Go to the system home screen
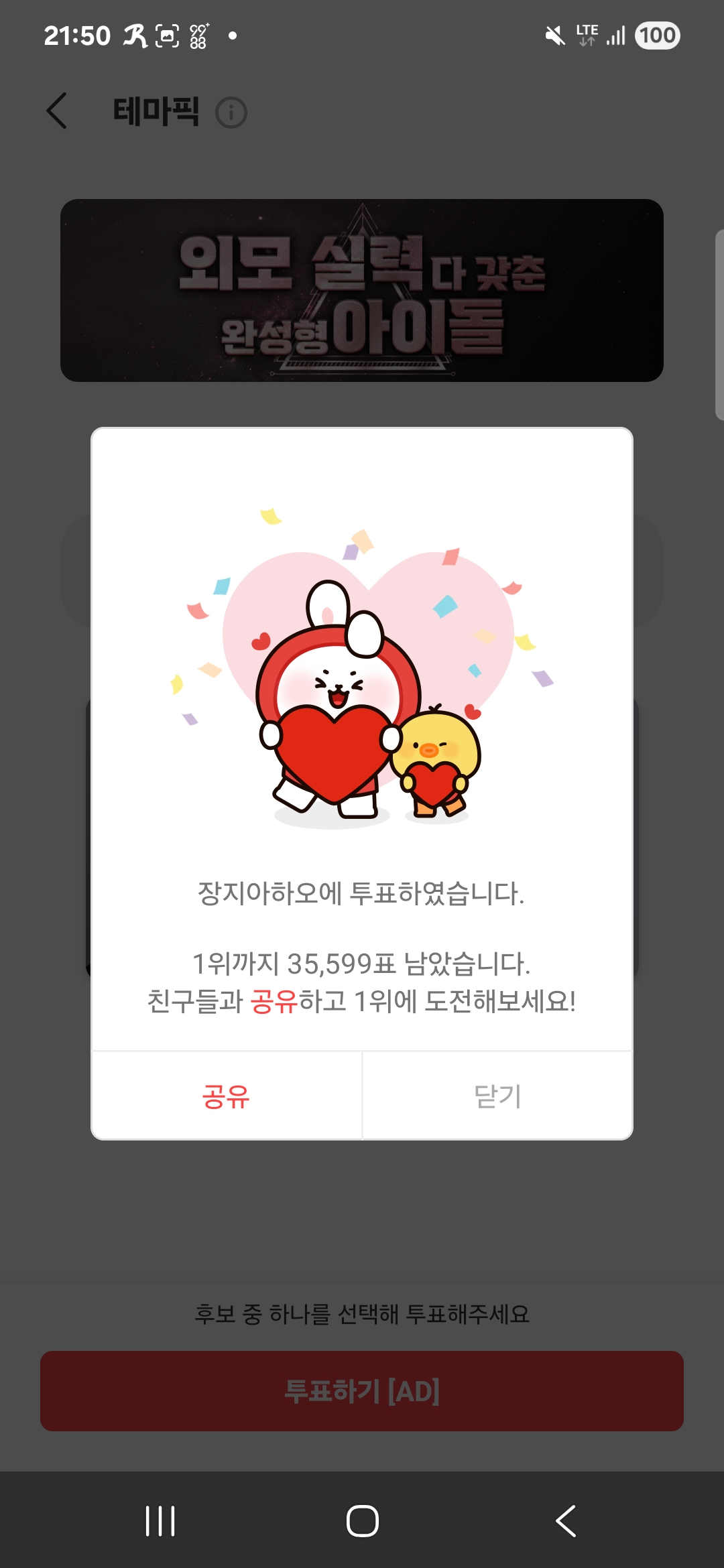Screen dimensions: 724x1568 362,1521
